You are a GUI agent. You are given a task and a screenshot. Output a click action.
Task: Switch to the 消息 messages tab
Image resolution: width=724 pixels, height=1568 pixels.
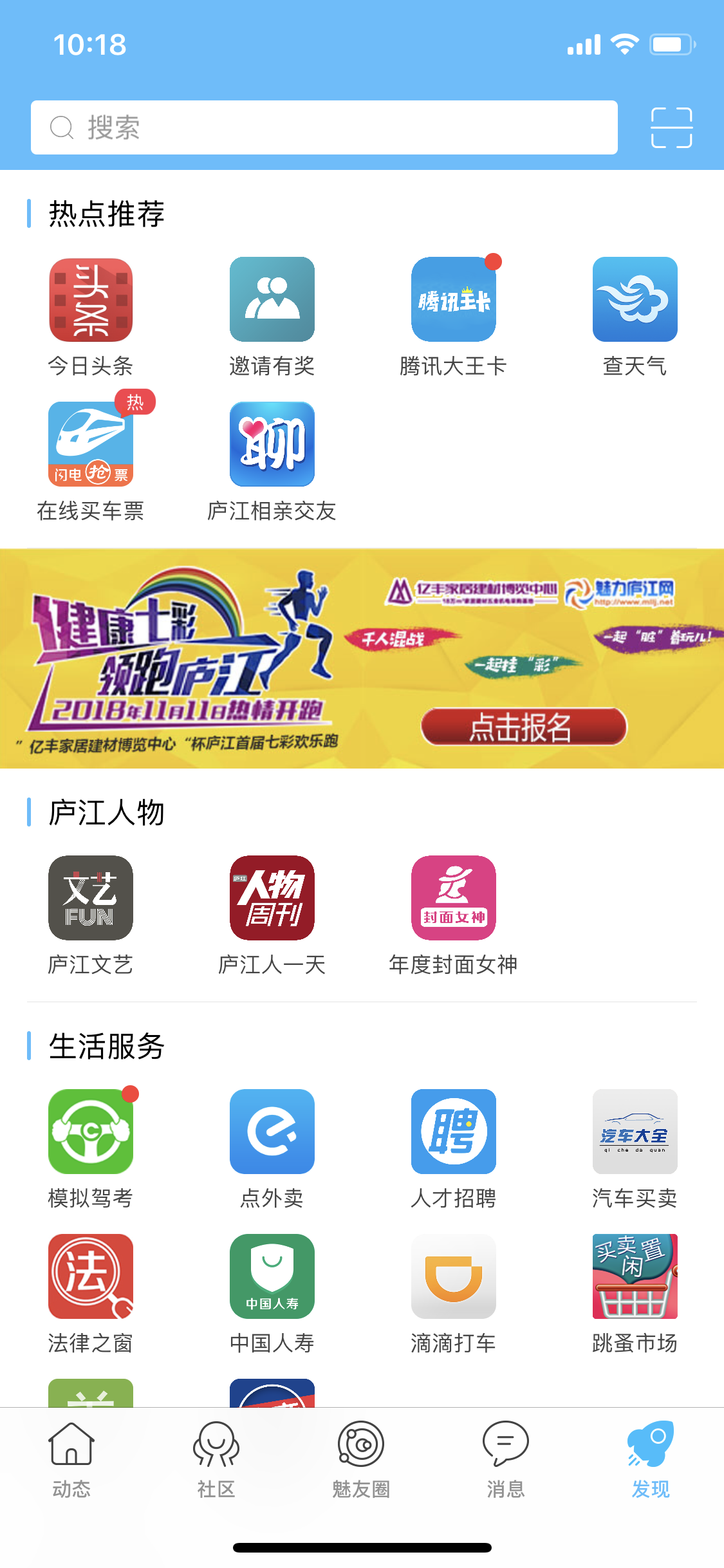(x=506, y=1468)
